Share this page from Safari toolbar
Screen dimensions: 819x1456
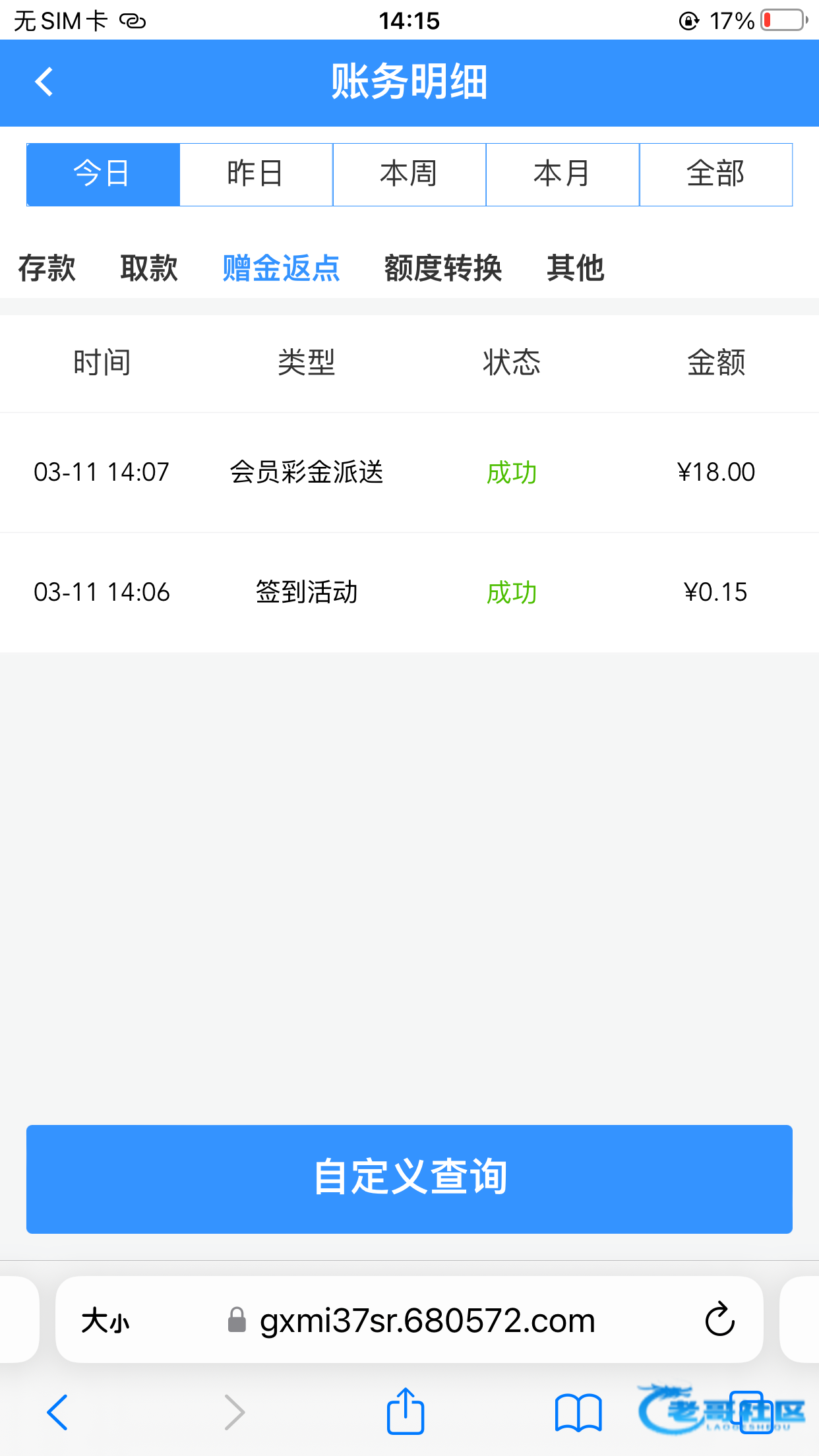click(x=405, y=1412)
